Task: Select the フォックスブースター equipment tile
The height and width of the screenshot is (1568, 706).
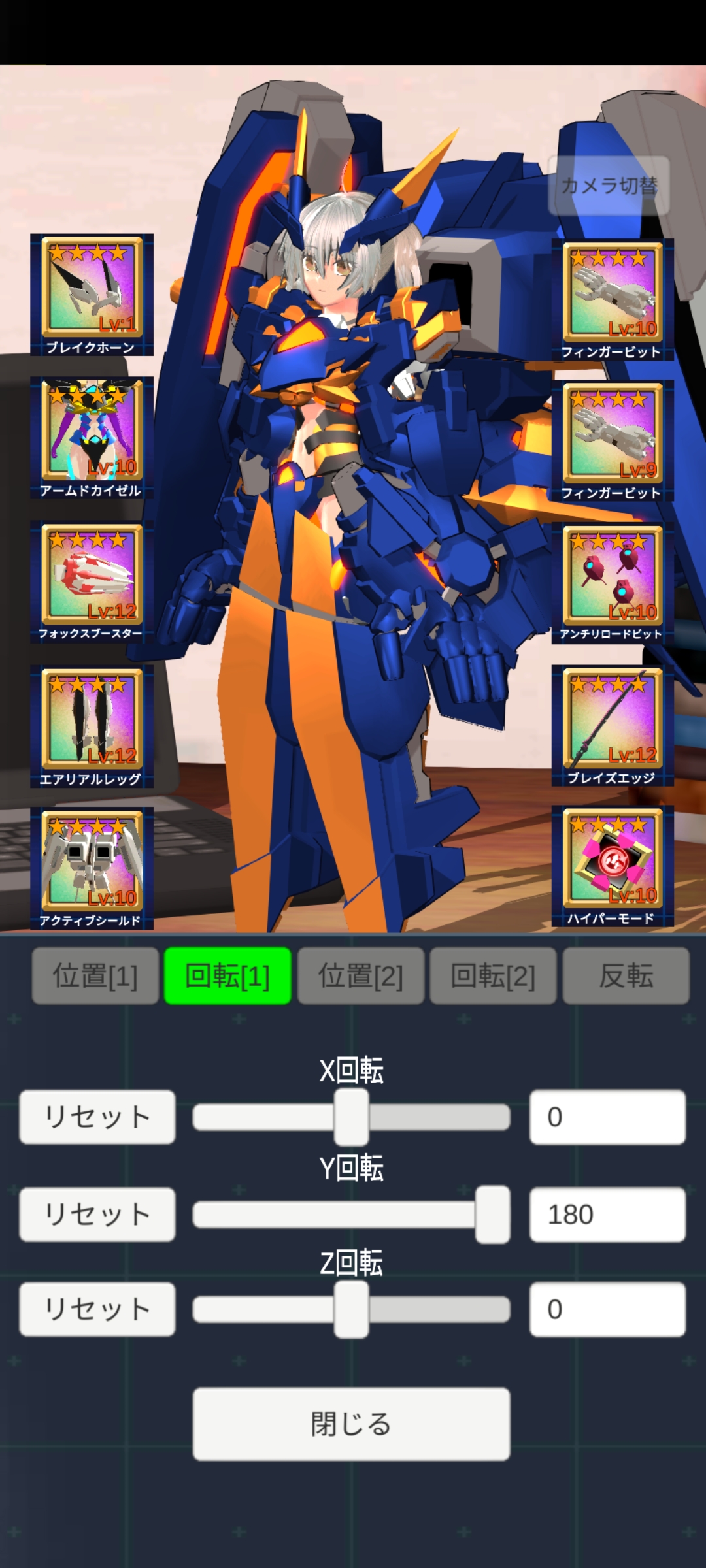Action: pos(92,581)
